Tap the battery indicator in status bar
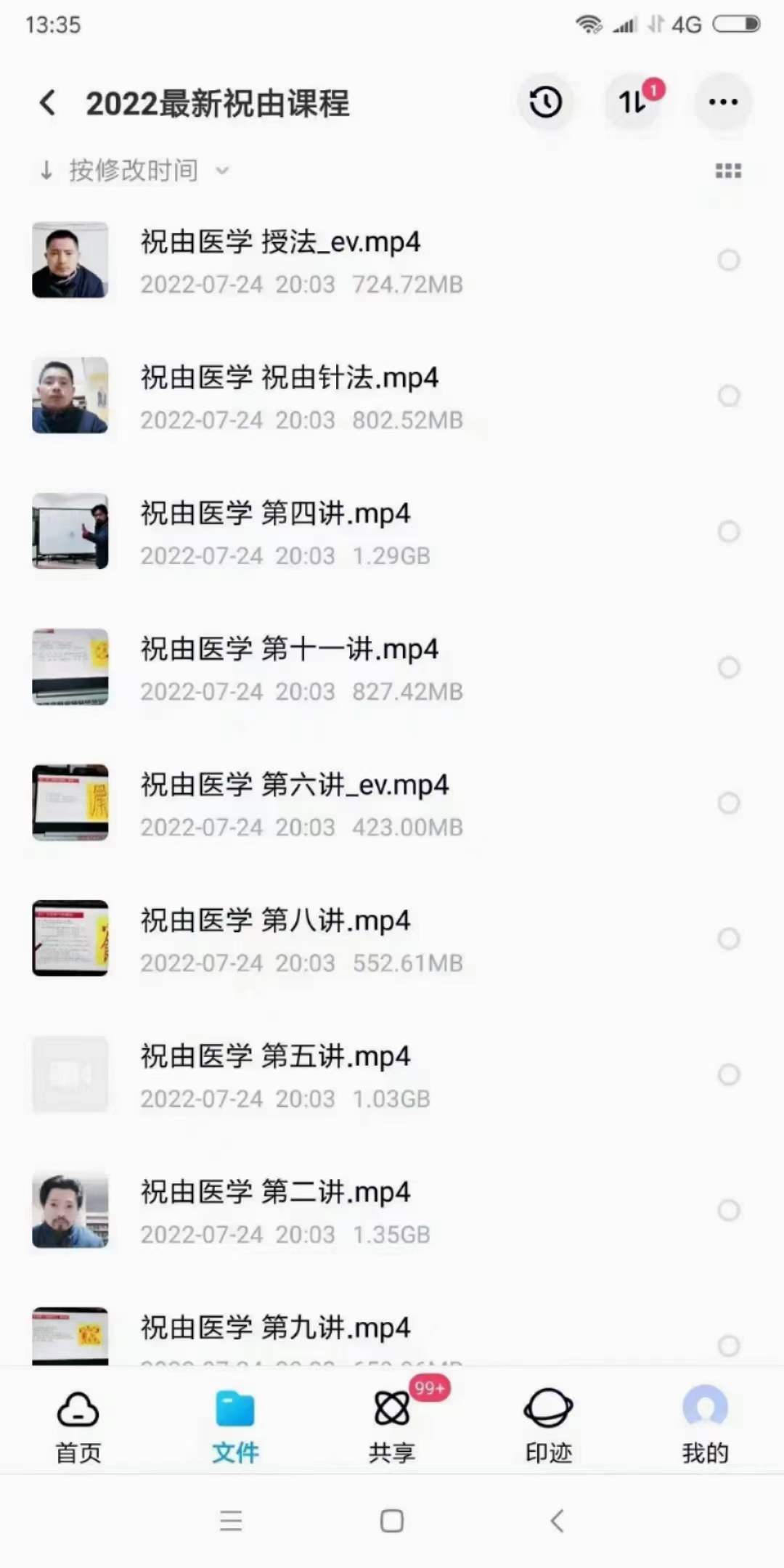 tap(735, 23)
